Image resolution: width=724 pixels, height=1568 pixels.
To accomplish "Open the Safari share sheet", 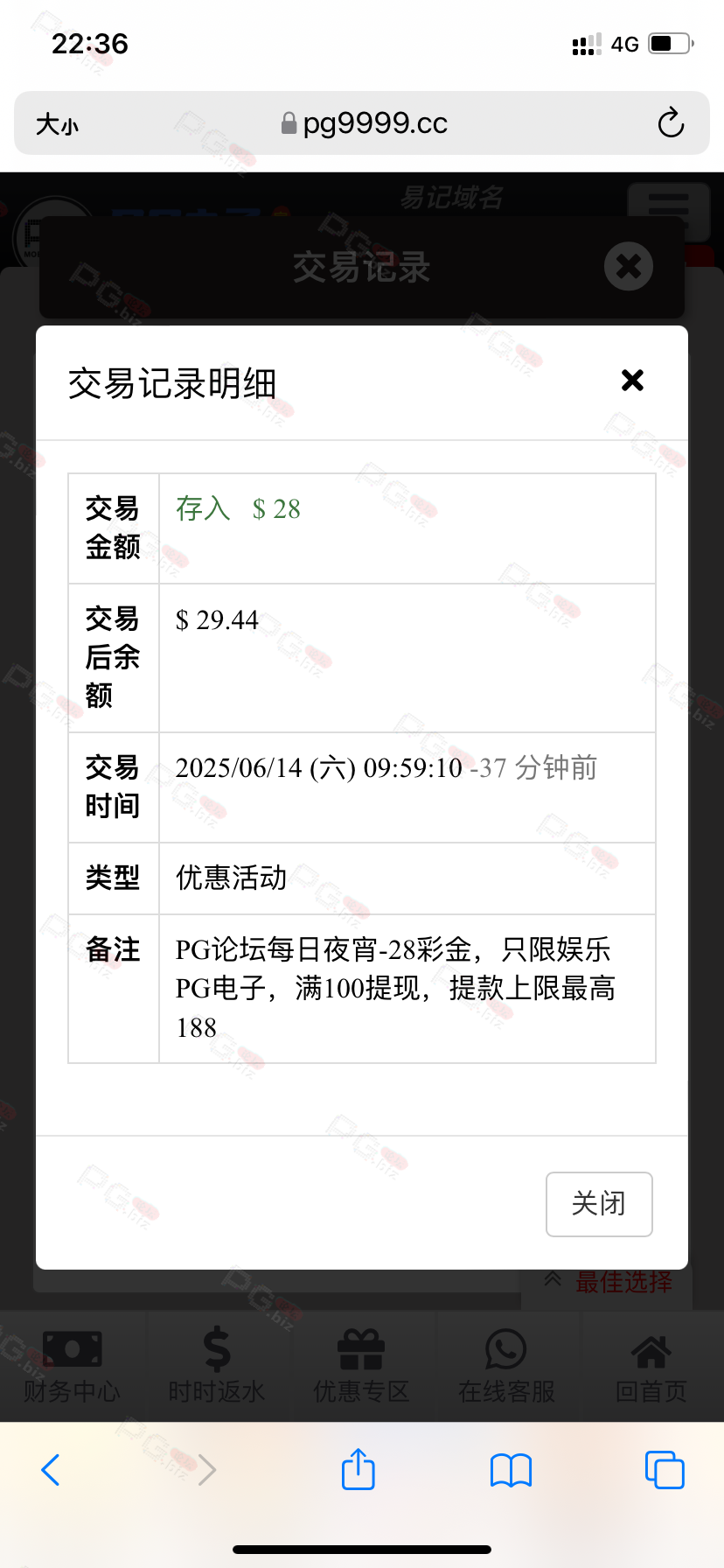I will pyautogui.click(x=358, y=1468).
